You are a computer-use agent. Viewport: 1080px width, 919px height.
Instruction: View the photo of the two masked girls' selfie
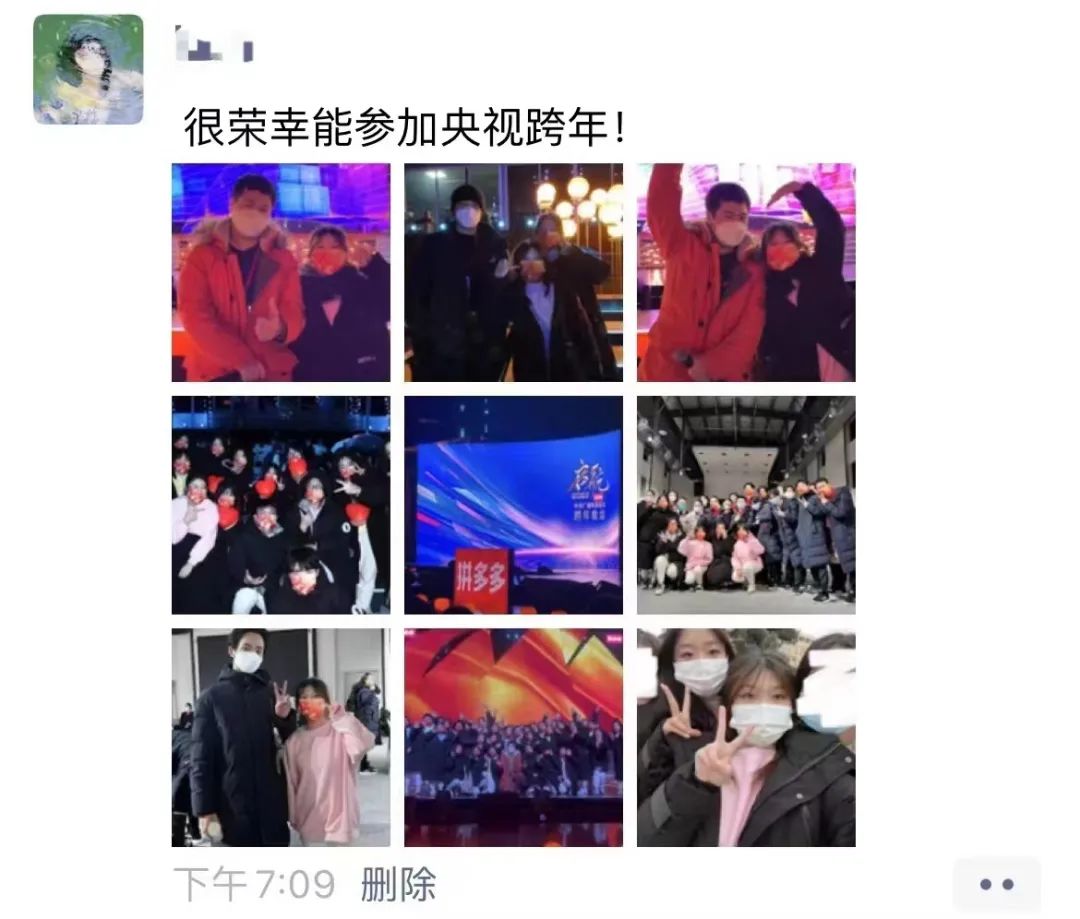click(x=746, y=737)
